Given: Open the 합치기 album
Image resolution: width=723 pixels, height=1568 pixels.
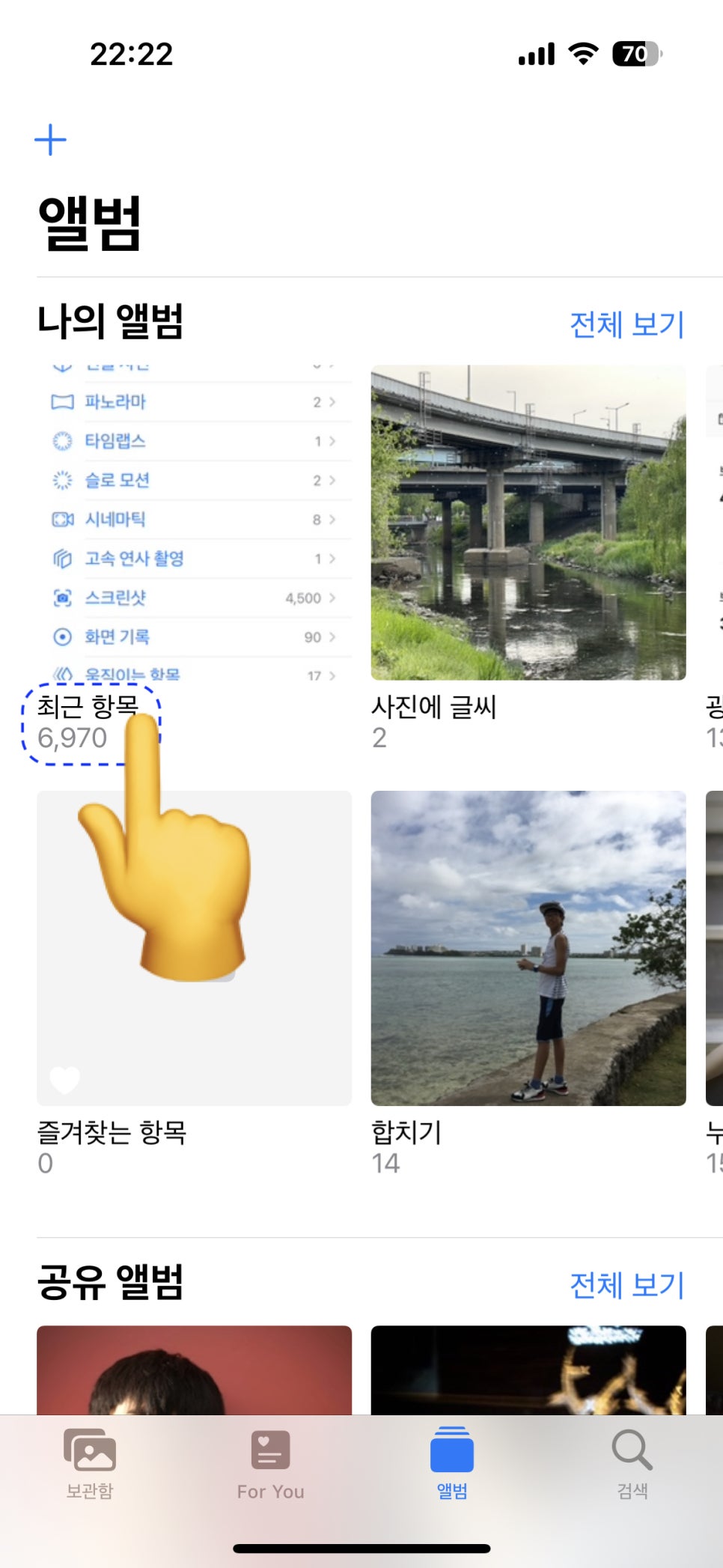Looking at the screenshot, I should 528,947.
